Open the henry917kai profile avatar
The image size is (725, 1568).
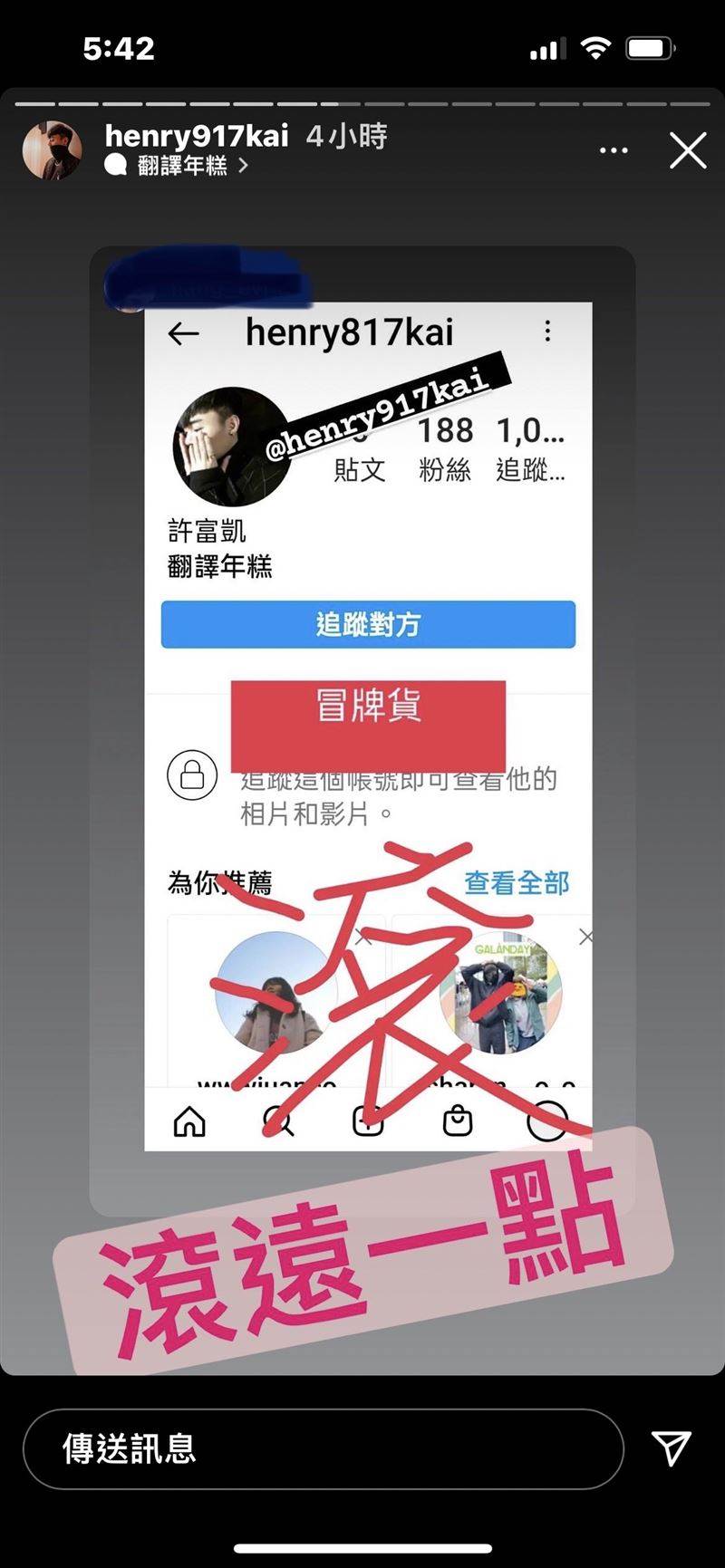coord(52,150)
